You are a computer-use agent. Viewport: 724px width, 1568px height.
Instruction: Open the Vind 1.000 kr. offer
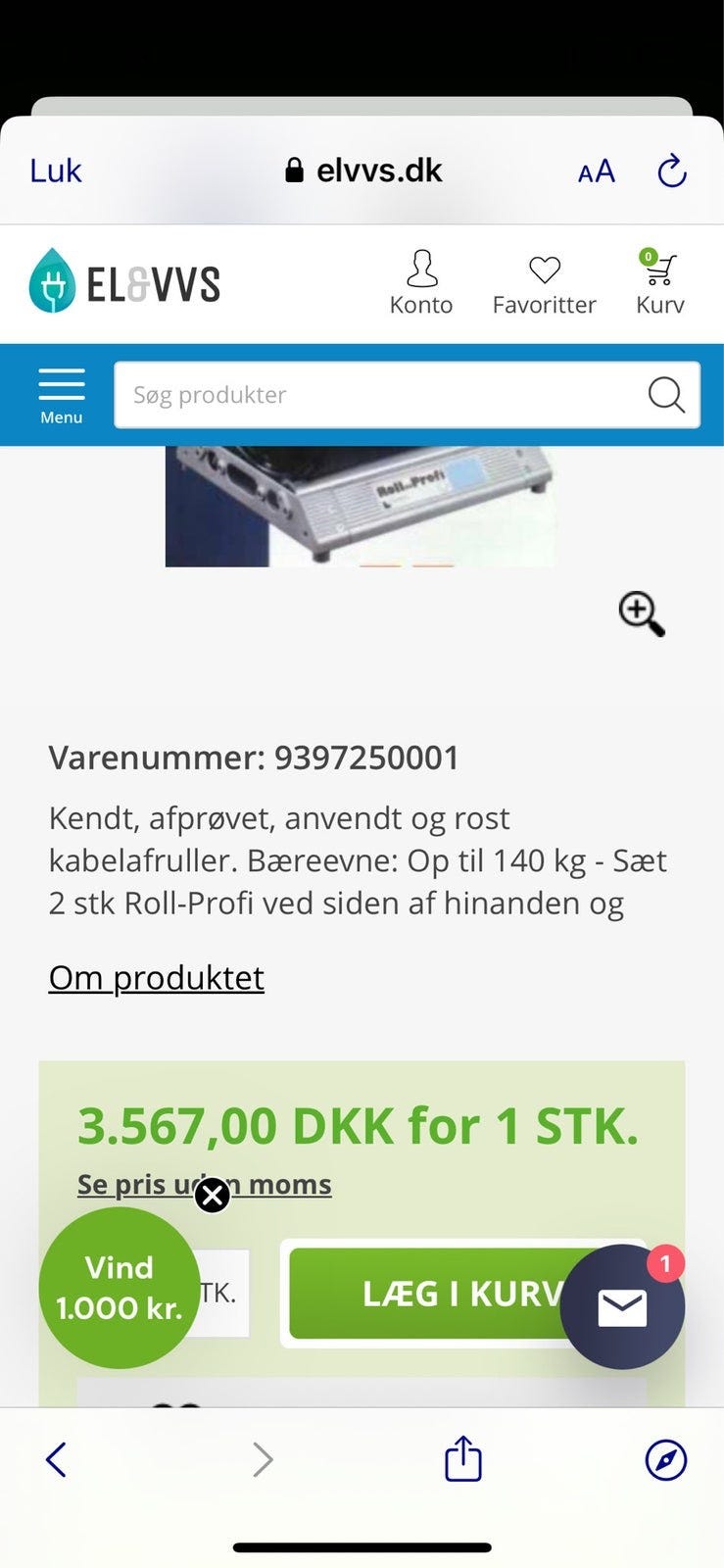point(119,1288)
